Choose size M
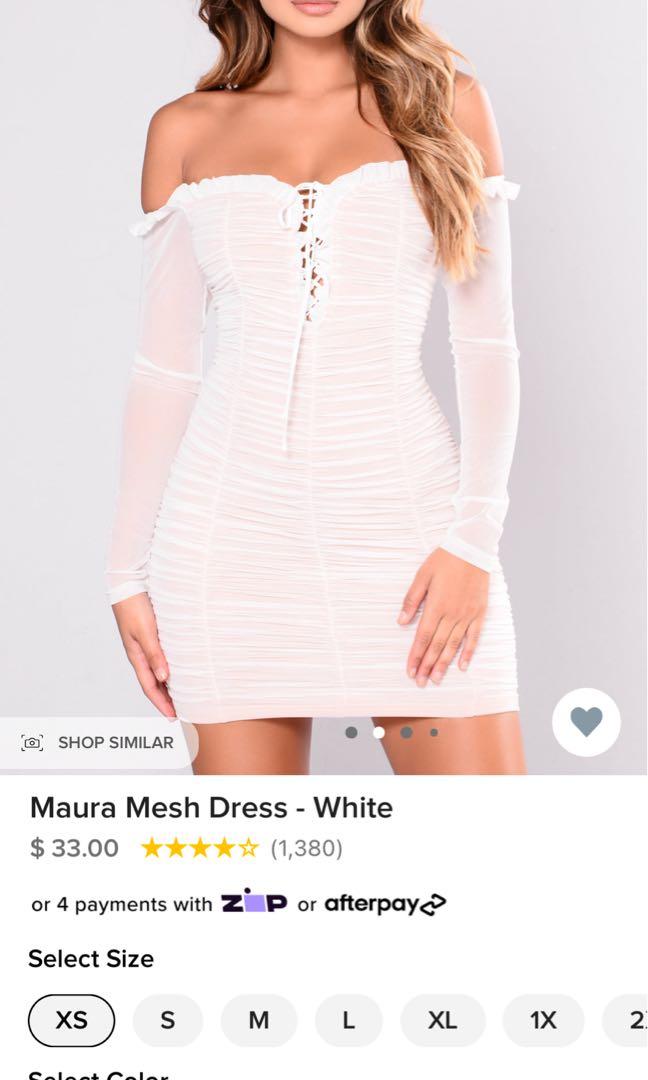 click(259, 1020)
